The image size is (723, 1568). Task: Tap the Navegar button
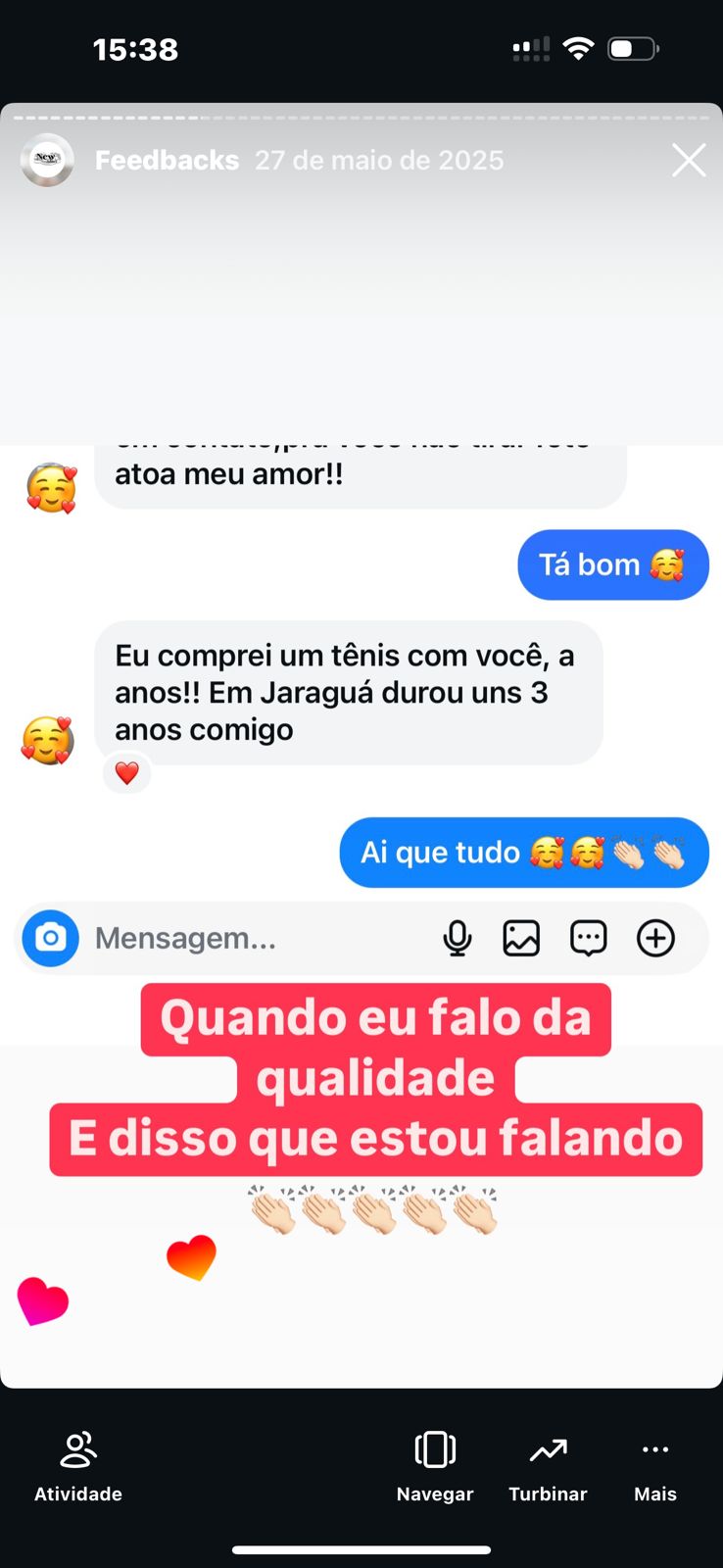pos(435,1466)
